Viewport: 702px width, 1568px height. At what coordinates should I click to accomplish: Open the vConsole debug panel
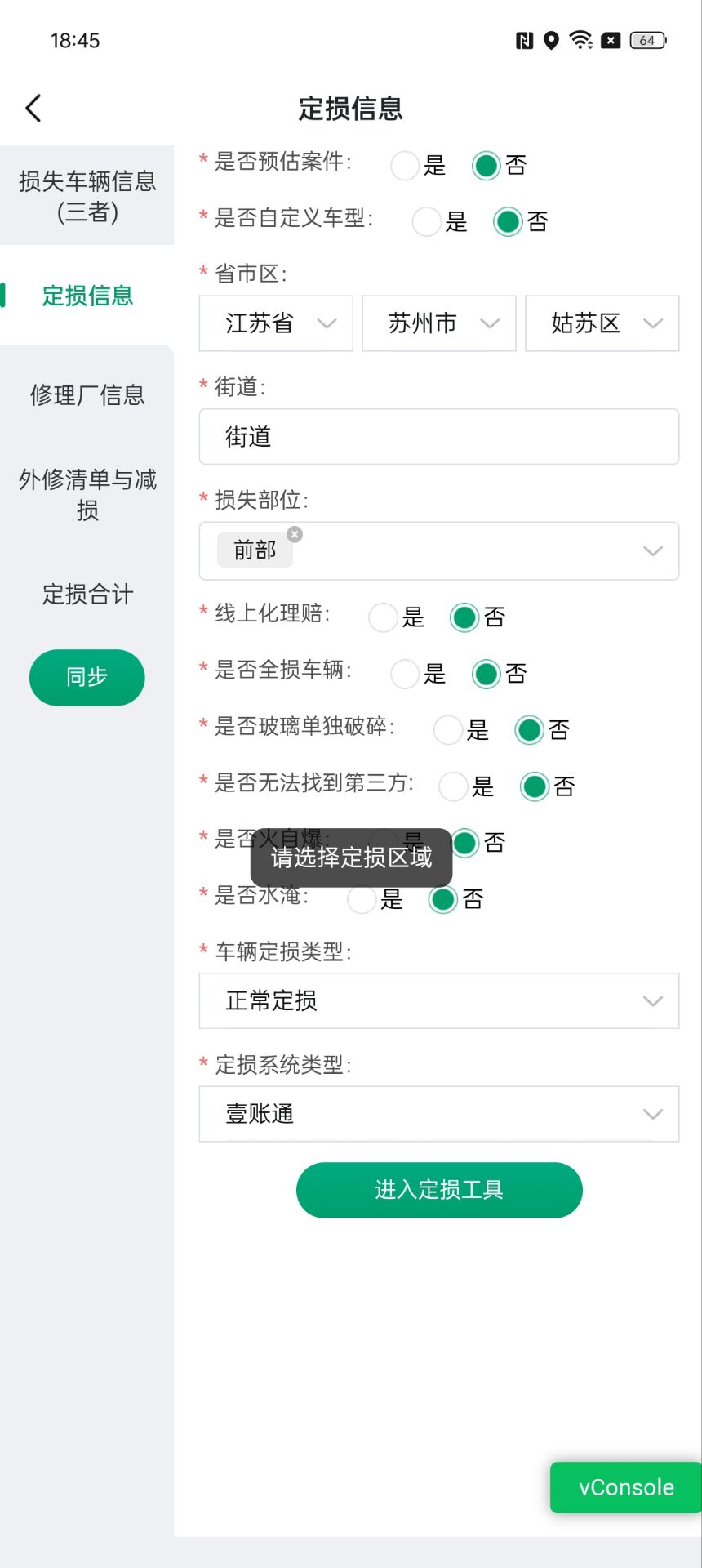click(626, 1487)
